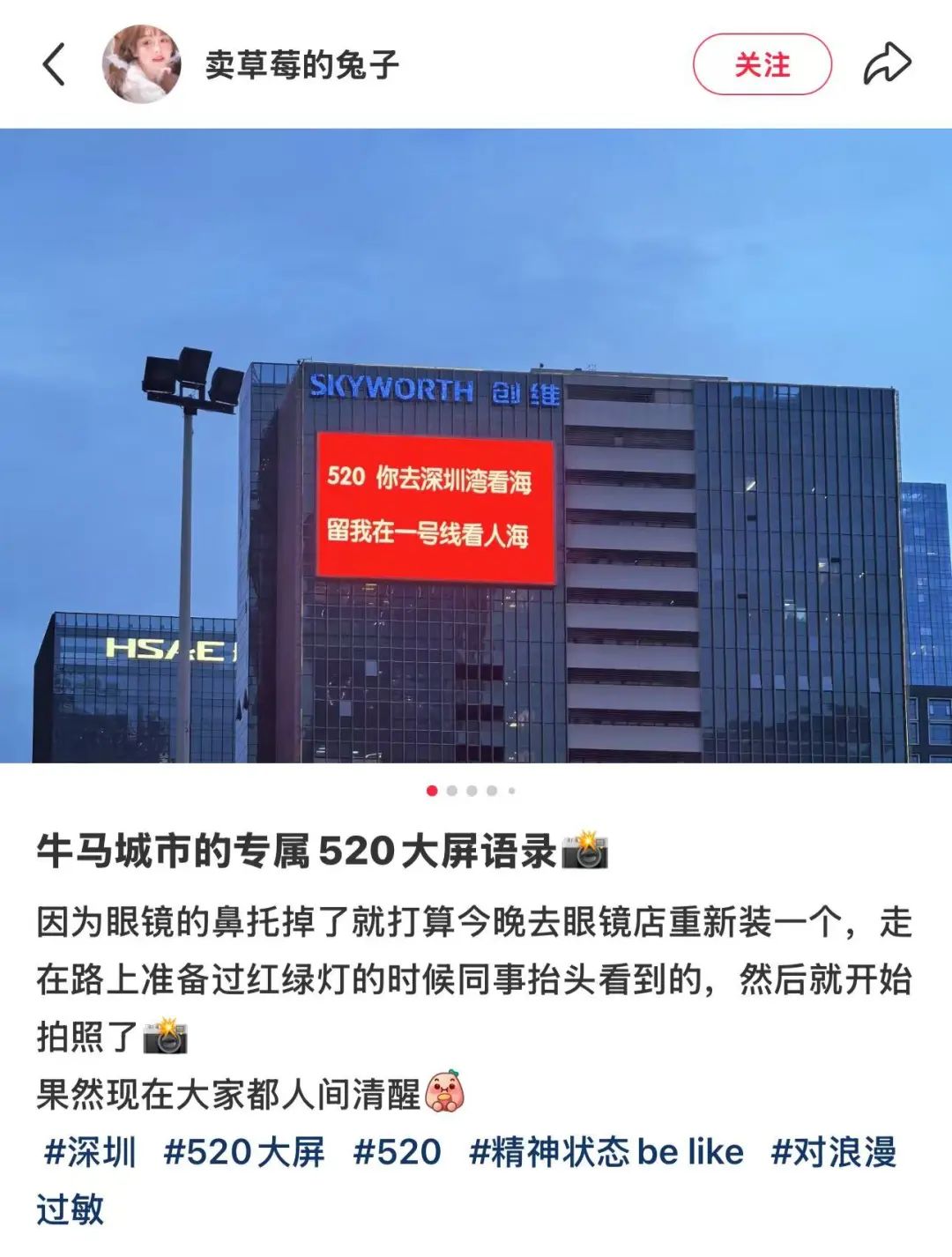This screenshot has width=952, height=1257.
Task: Open the username 卖草莓的兔子
Action: [302, 64]
